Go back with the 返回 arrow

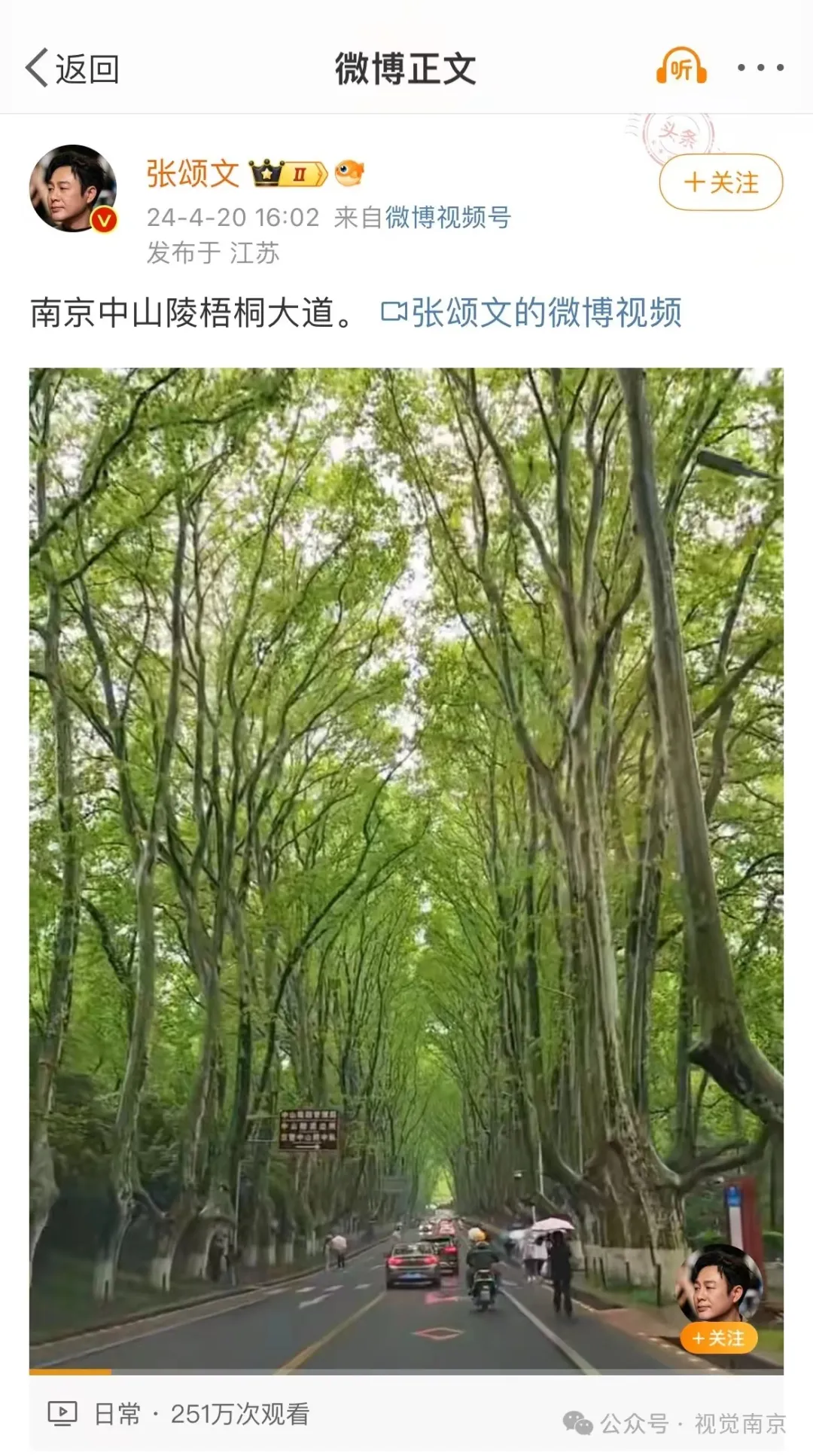coord(72,69)
